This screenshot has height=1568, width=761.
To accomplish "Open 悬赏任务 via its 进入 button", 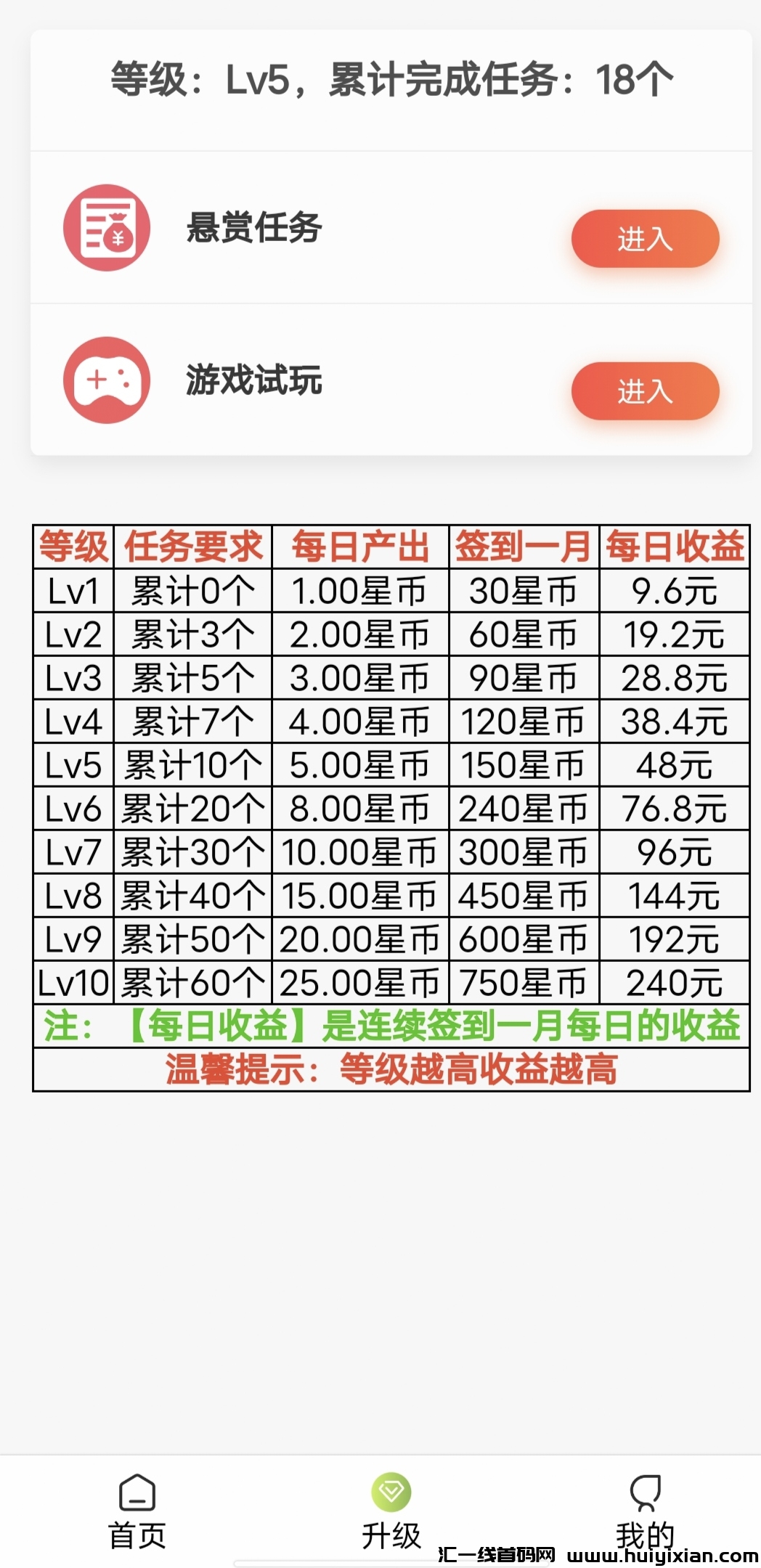I will pyautogui.click(x=645, y=238).
